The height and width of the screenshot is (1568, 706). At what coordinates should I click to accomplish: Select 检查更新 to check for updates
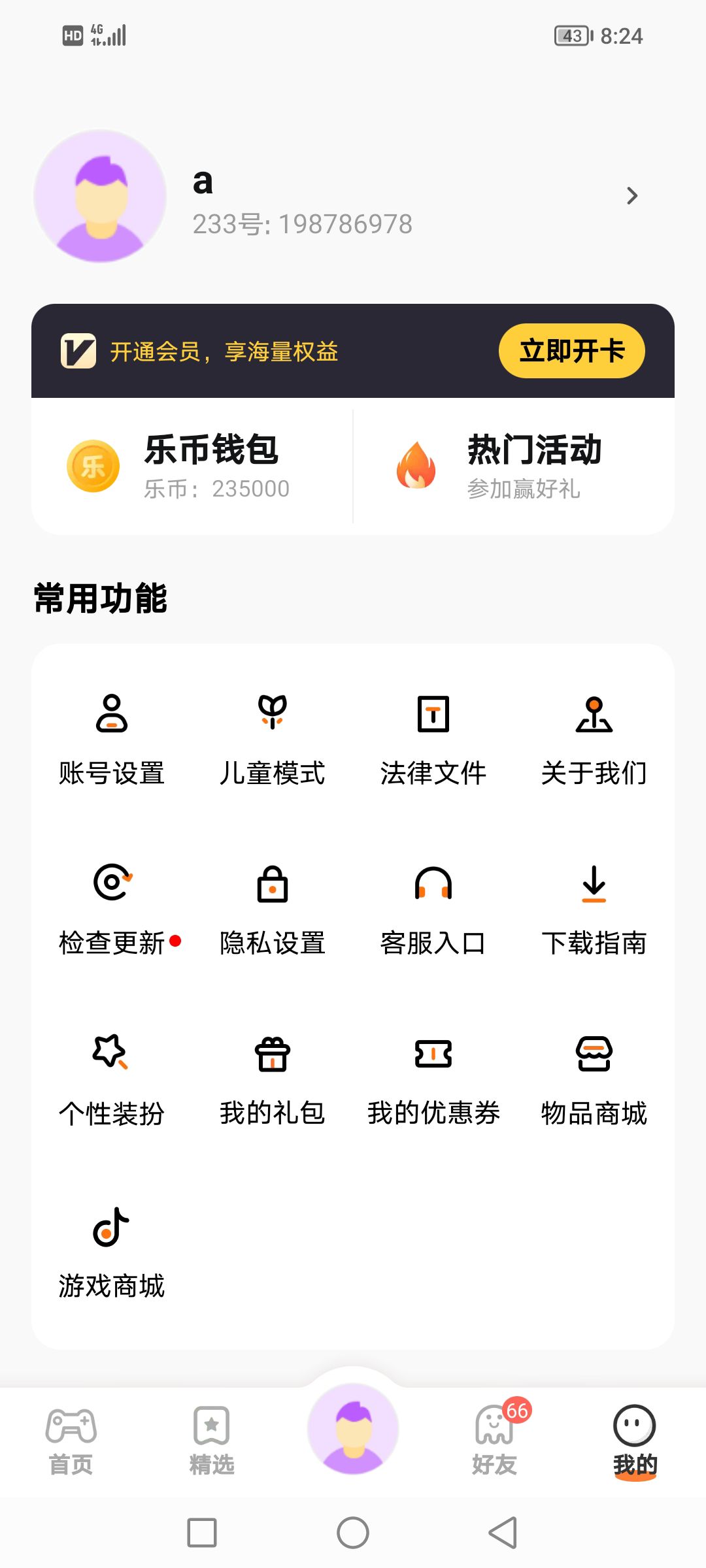point(113,909)
